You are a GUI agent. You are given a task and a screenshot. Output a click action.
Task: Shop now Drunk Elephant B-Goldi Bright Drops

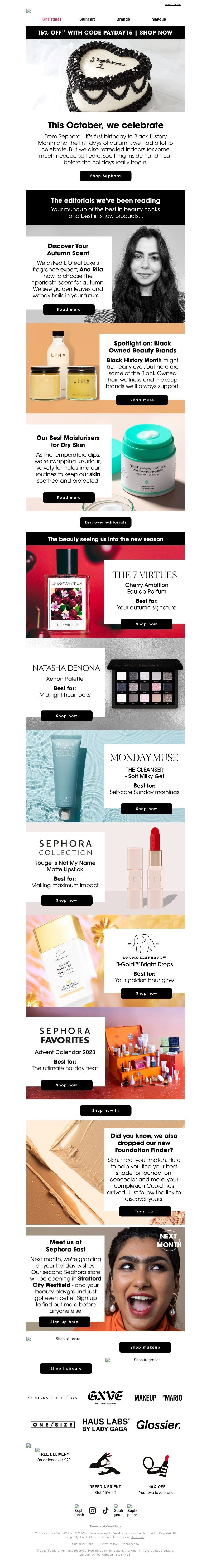tap(146, 993)
